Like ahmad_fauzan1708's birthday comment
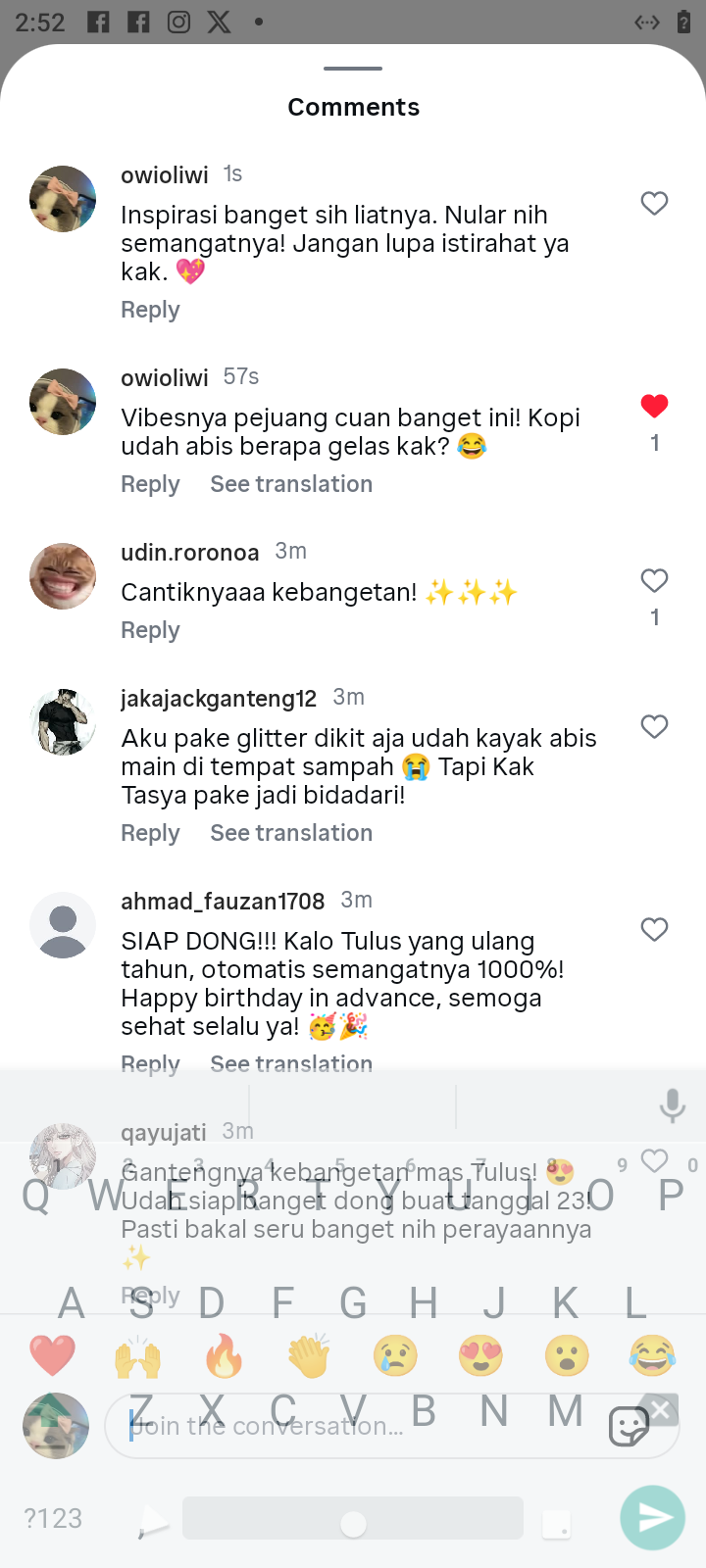 [x=654, y=929]
